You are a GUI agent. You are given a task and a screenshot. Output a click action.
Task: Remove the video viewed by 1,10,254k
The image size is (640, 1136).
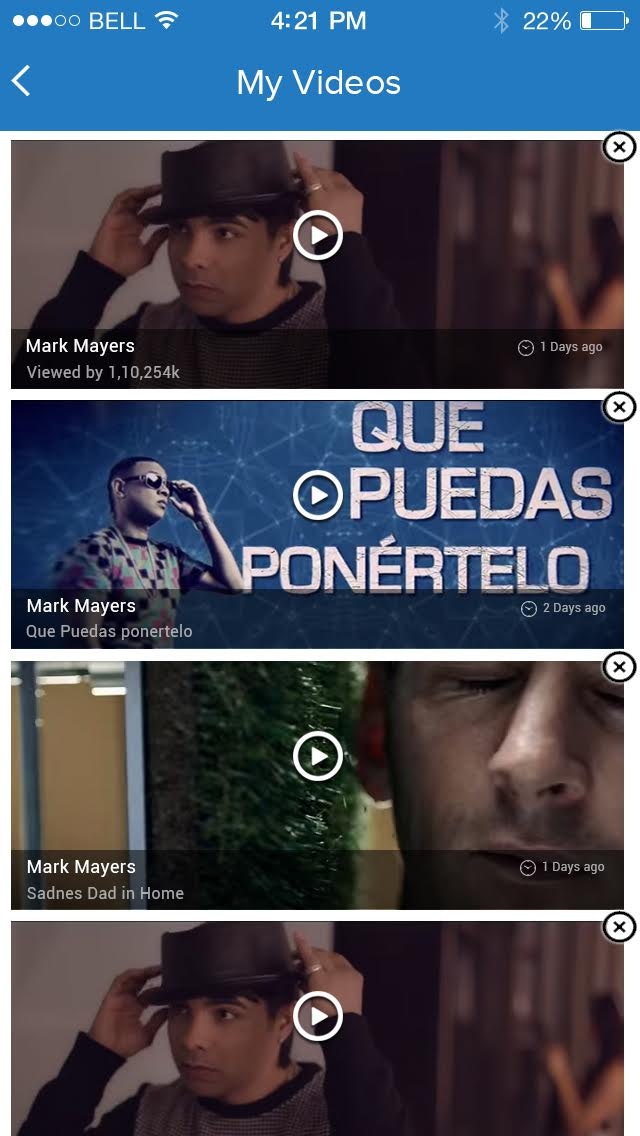[619, 147]
